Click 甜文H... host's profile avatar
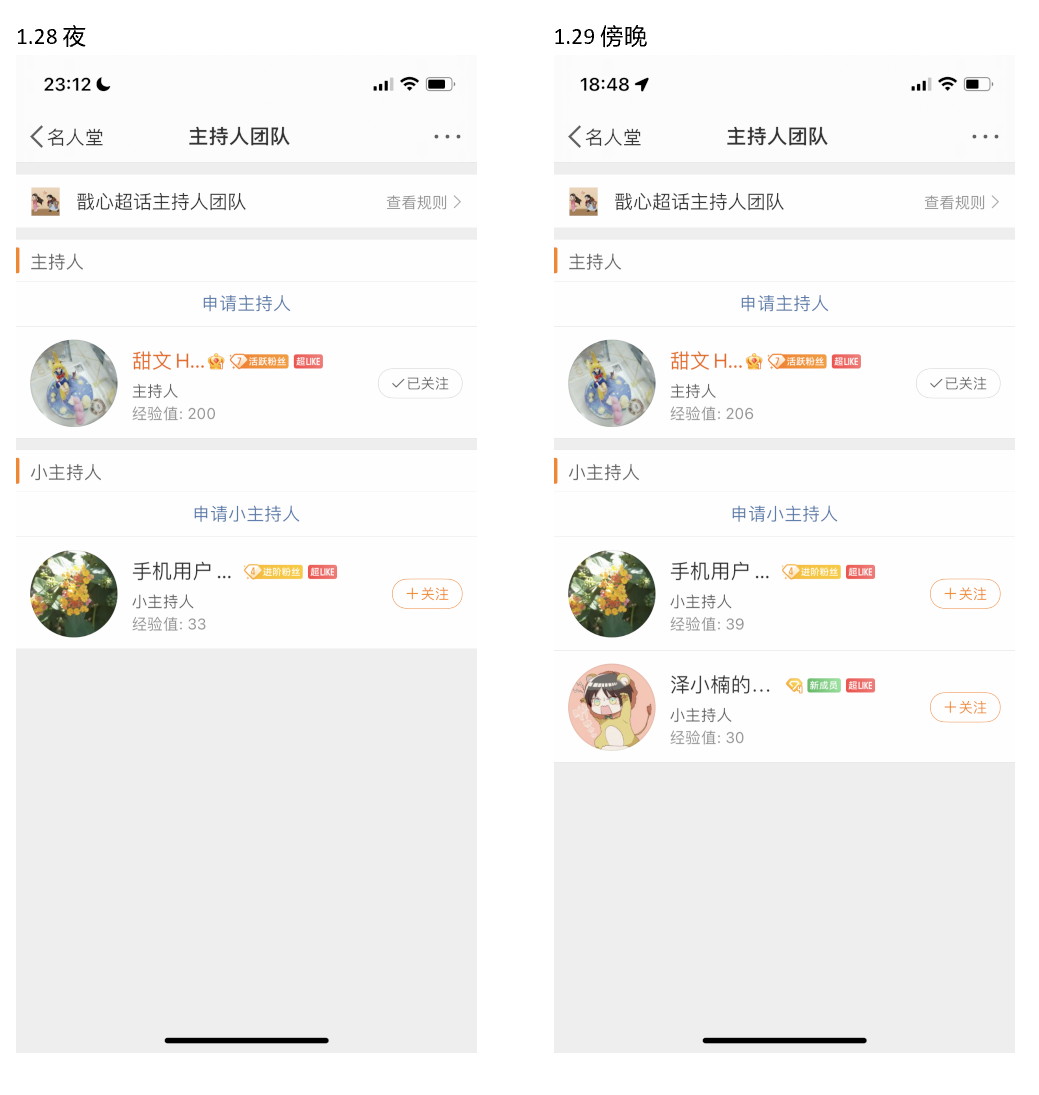 73,383
